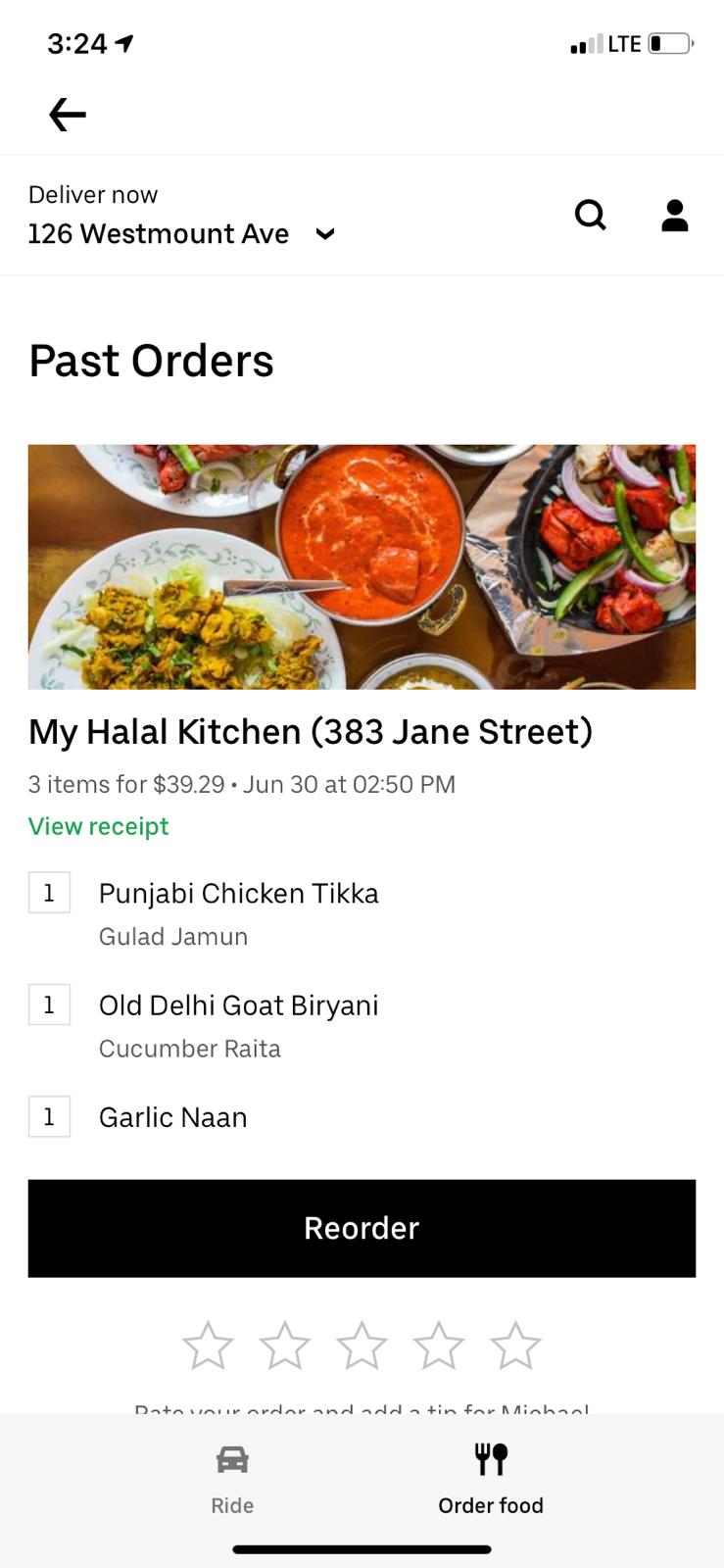Screen dimensions: 724x1568
Task: Tap the cellular signal bars icon
Action: 581,45
